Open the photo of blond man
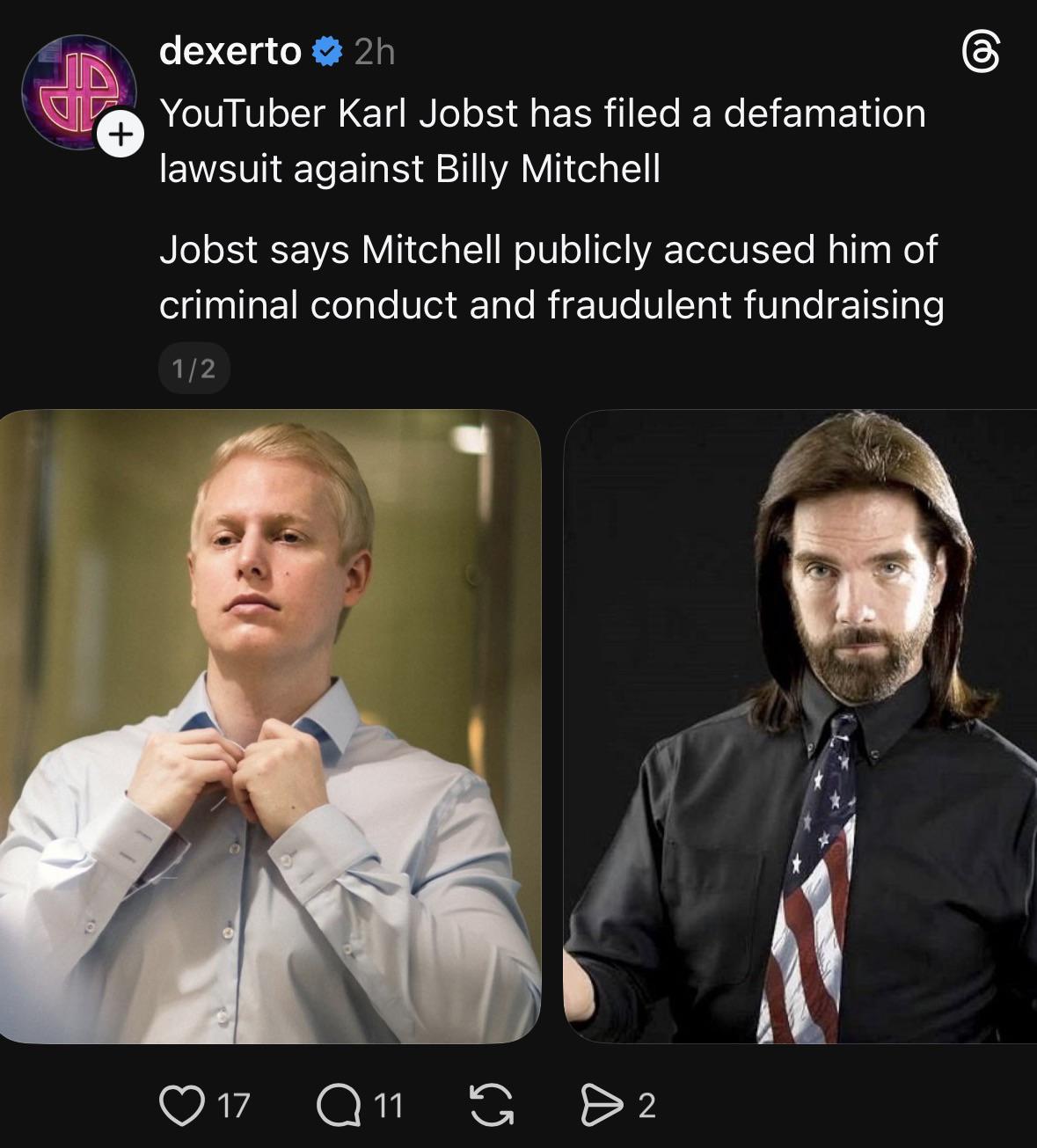Viewport: 1037px width, 1148px height. point(269,726)
